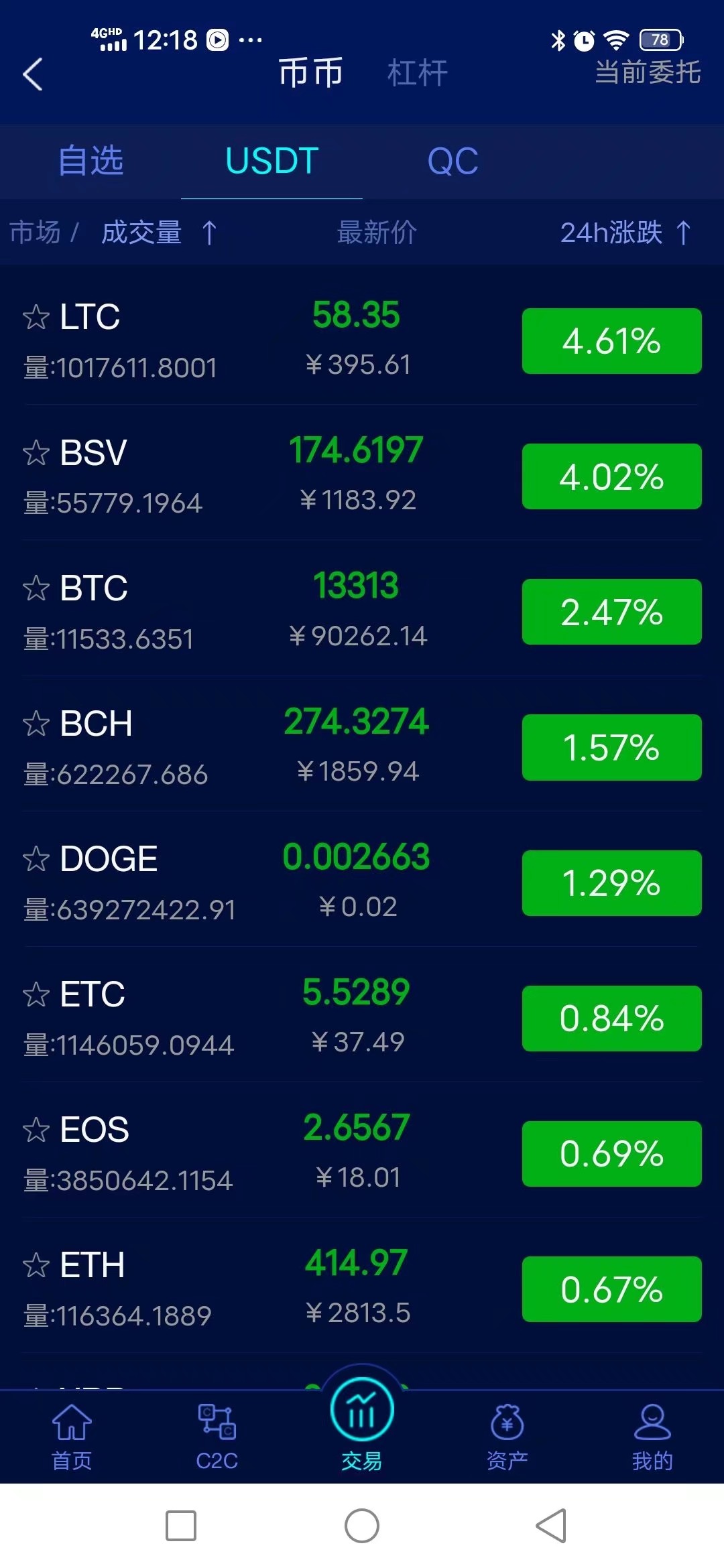The height and width of the screenshot is (1568, 724).
Task: Open the BTC trading pair
Action: point(362,610)
